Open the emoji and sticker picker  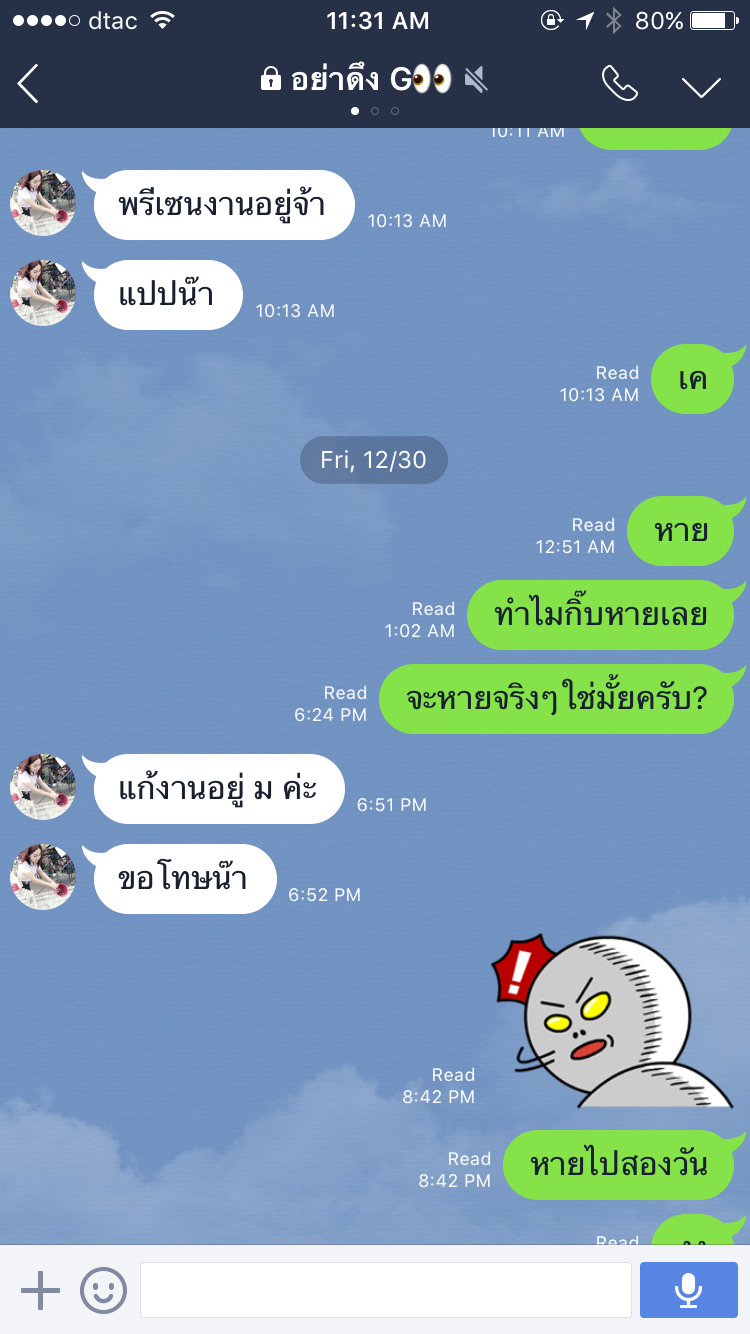(x=103, y=1290)
